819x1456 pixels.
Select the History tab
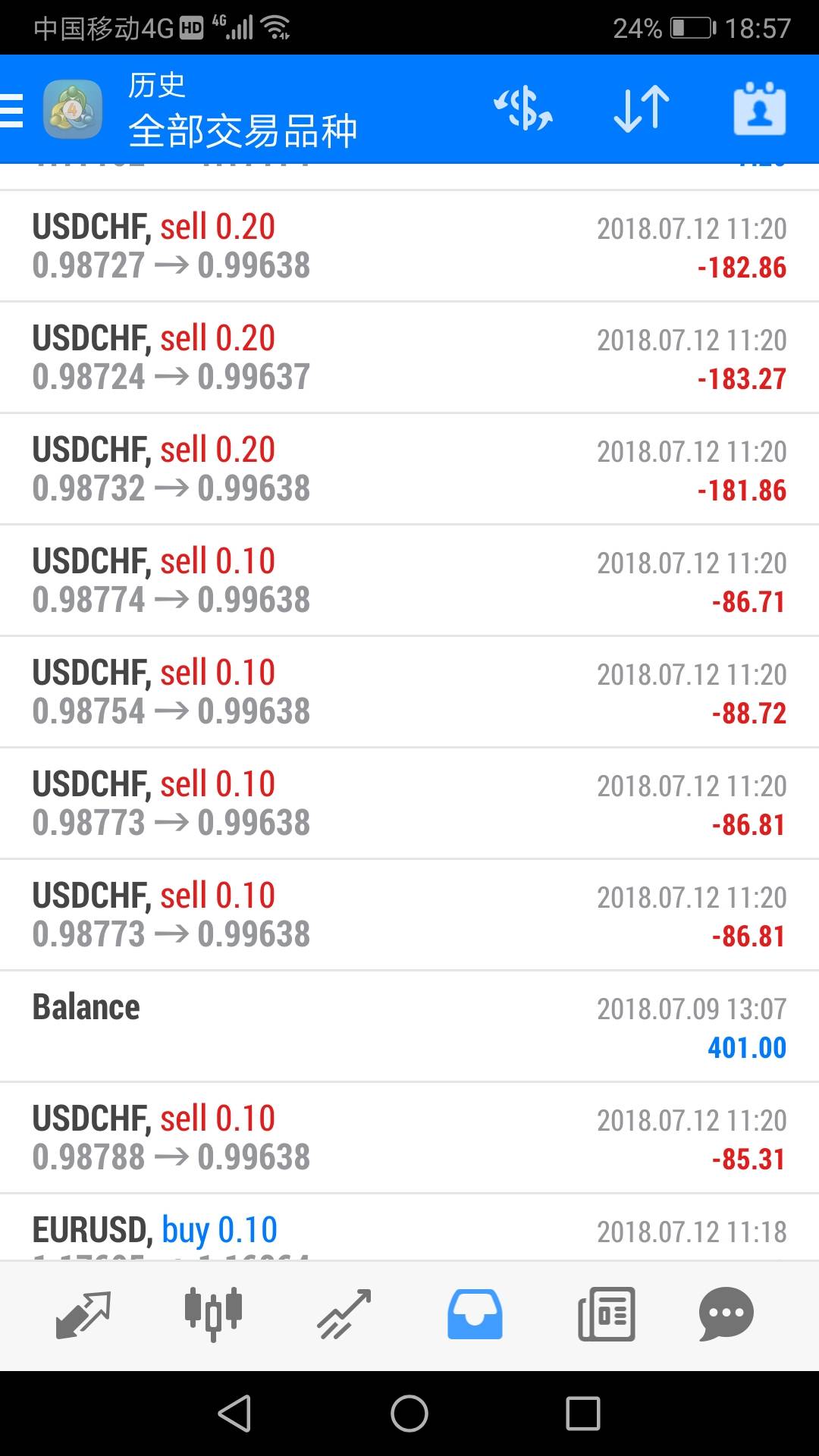click(x=475, y=1314)
